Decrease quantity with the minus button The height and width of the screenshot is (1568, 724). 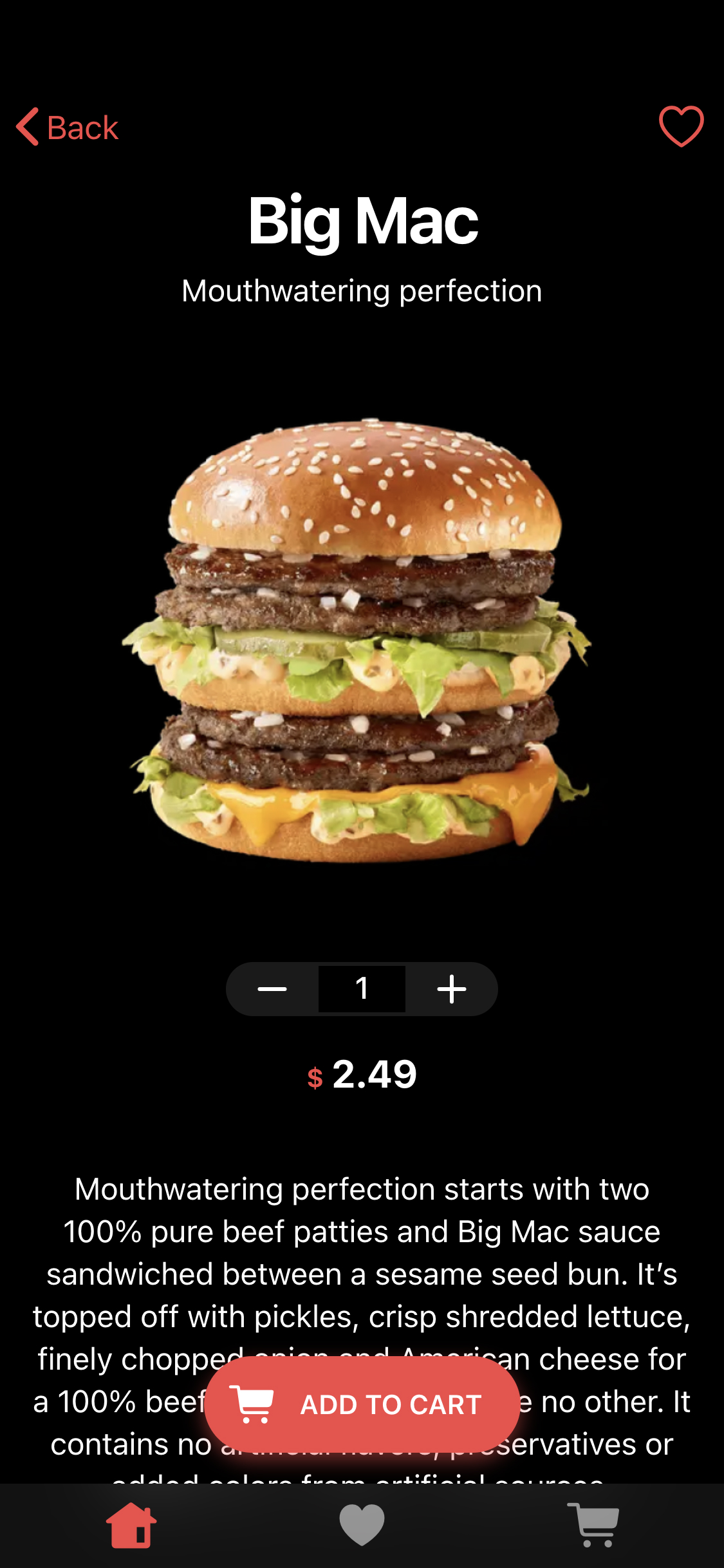pos(272,988)
